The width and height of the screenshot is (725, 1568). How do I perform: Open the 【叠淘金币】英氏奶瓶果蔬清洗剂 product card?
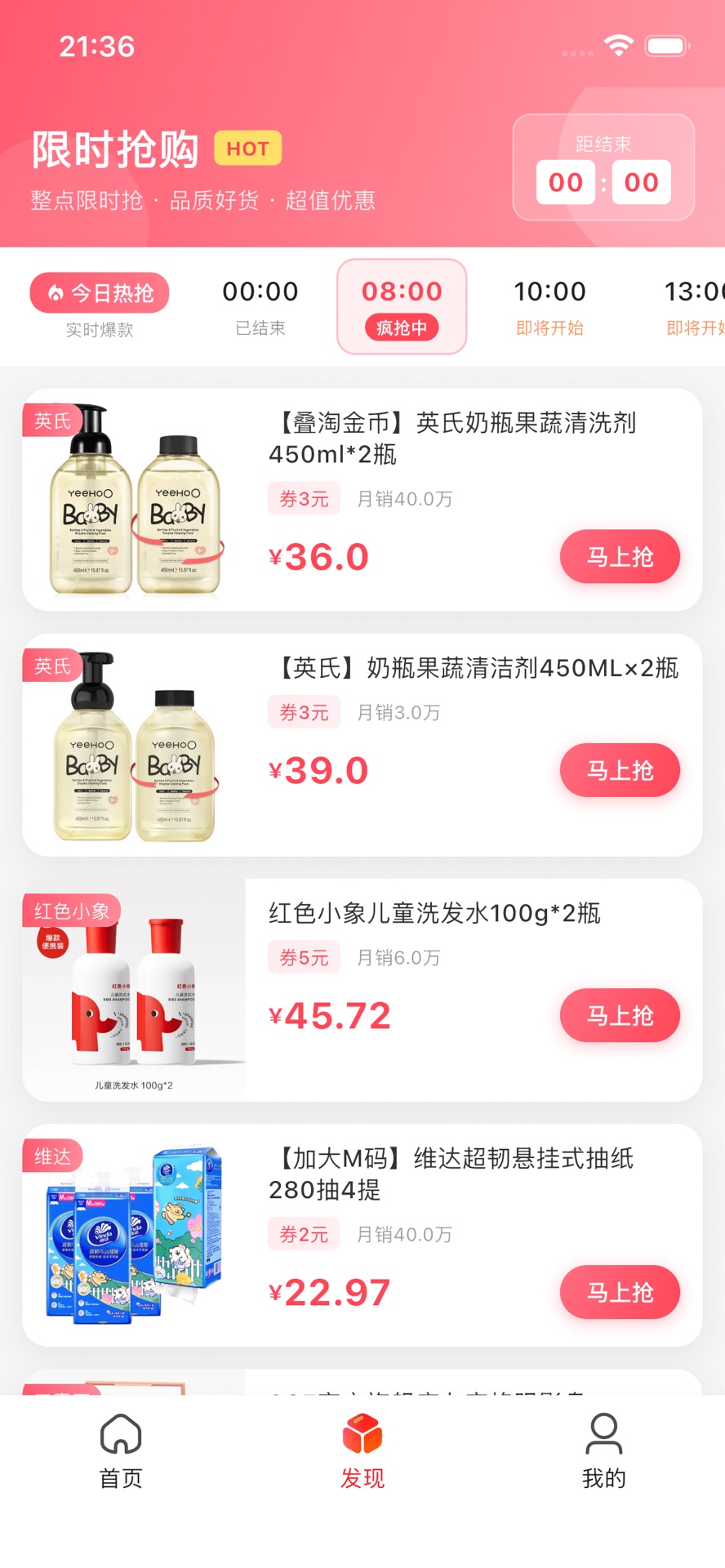tap(451, 439)
